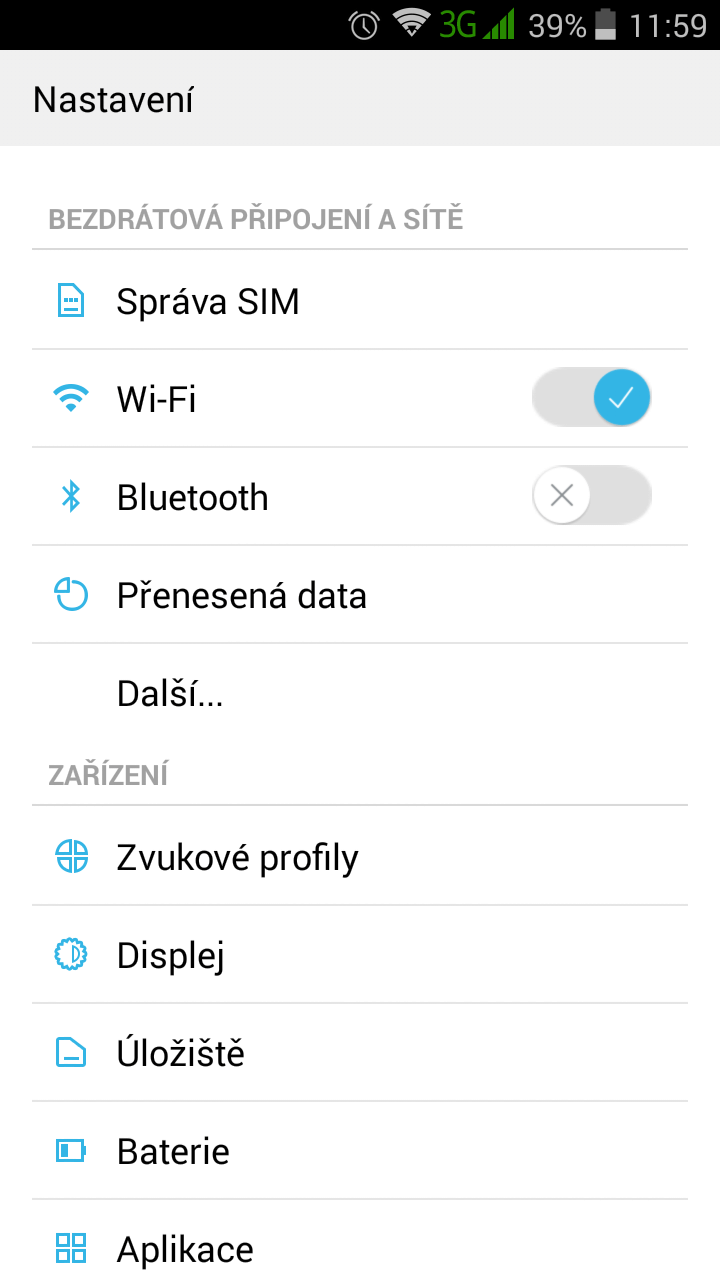Open Displej settings
This screenshot has height=1280, width=720.
[360, 954]
